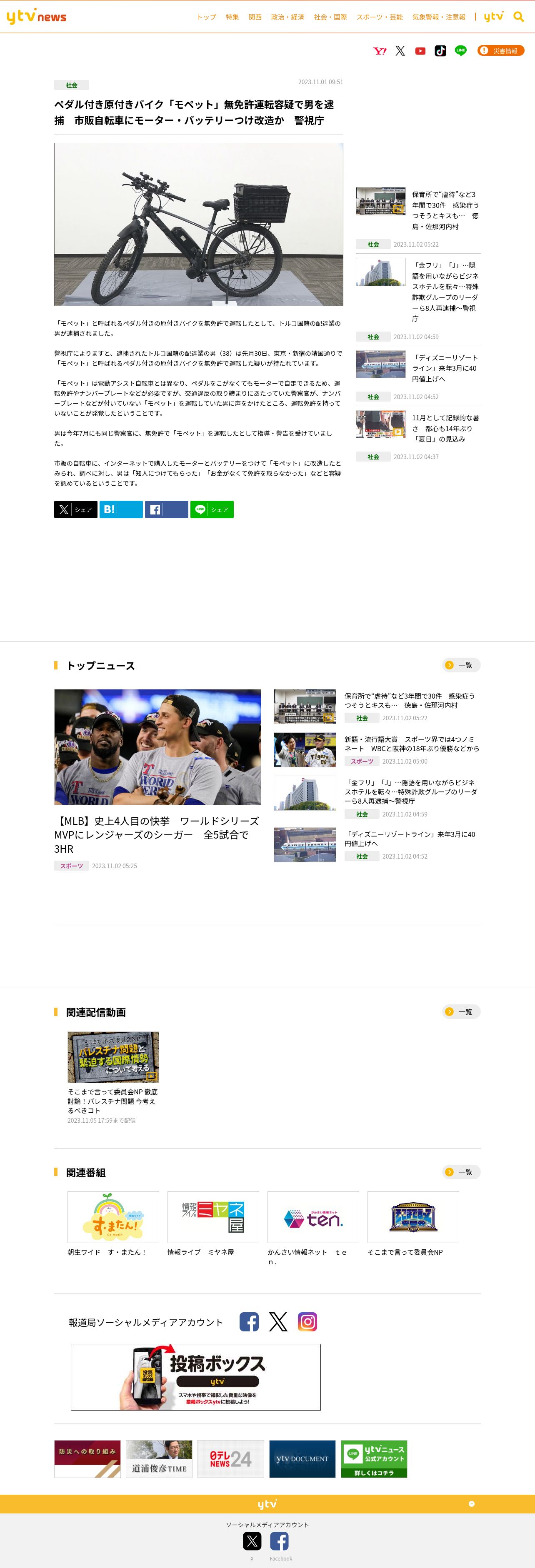Share the article on Hatena B!
The image size is (535, 1568).
(121, 509)
